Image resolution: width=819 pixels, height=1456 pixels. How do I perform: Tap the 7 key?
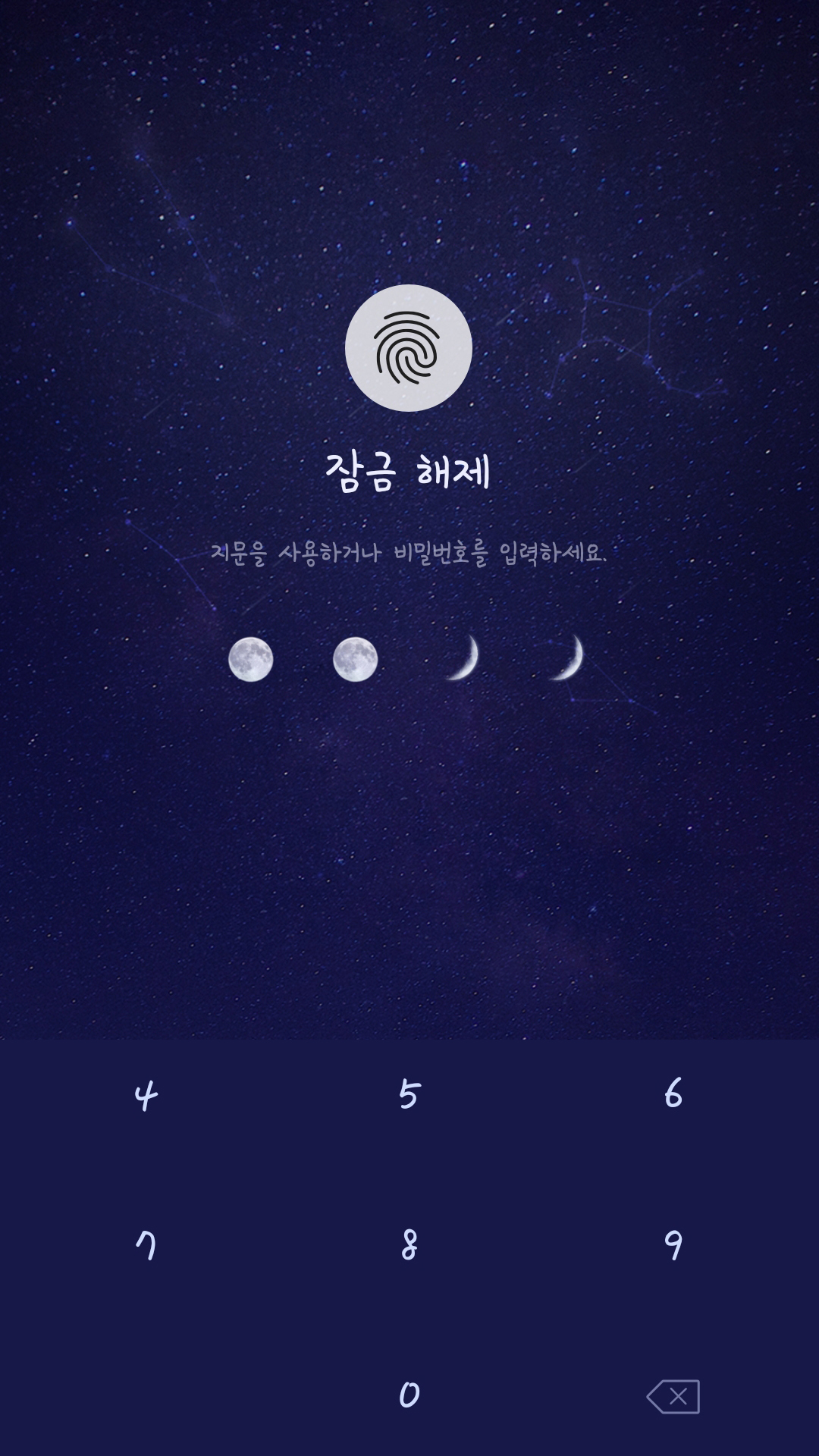pos(146,1245)
